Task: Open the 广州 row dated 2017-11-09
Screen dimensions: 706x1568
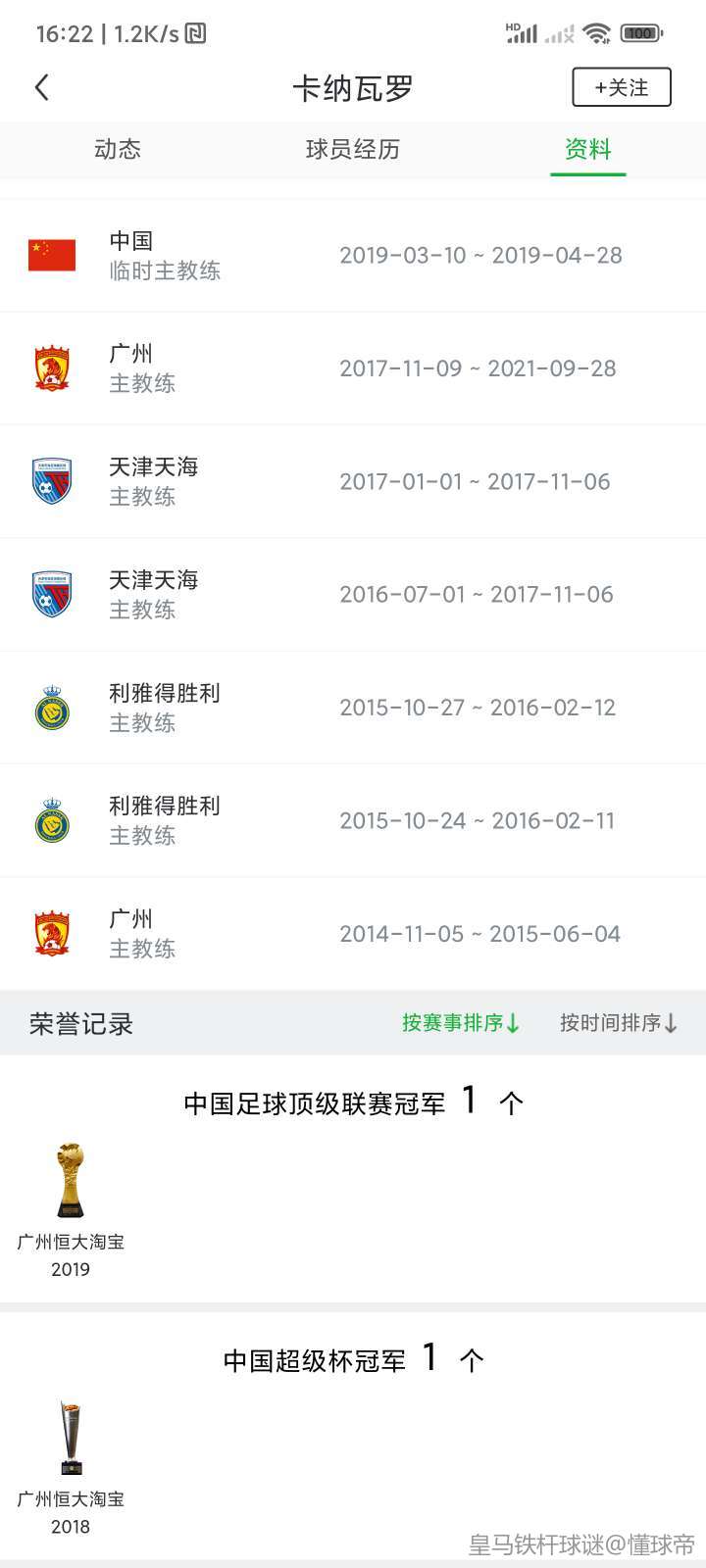Action: click(x=353, y=368)
